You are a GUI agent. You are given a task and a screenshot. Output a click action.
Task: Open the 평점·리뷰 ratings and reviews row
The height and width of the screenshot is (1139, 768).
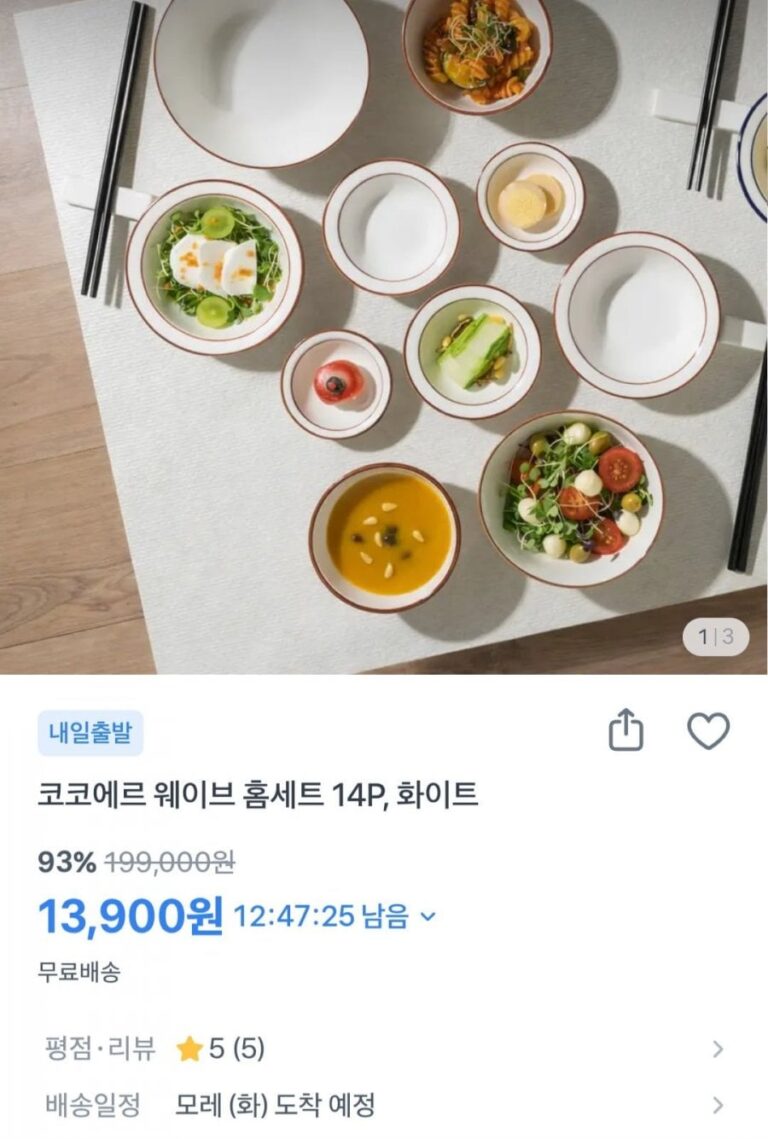tap(384, 1049)
